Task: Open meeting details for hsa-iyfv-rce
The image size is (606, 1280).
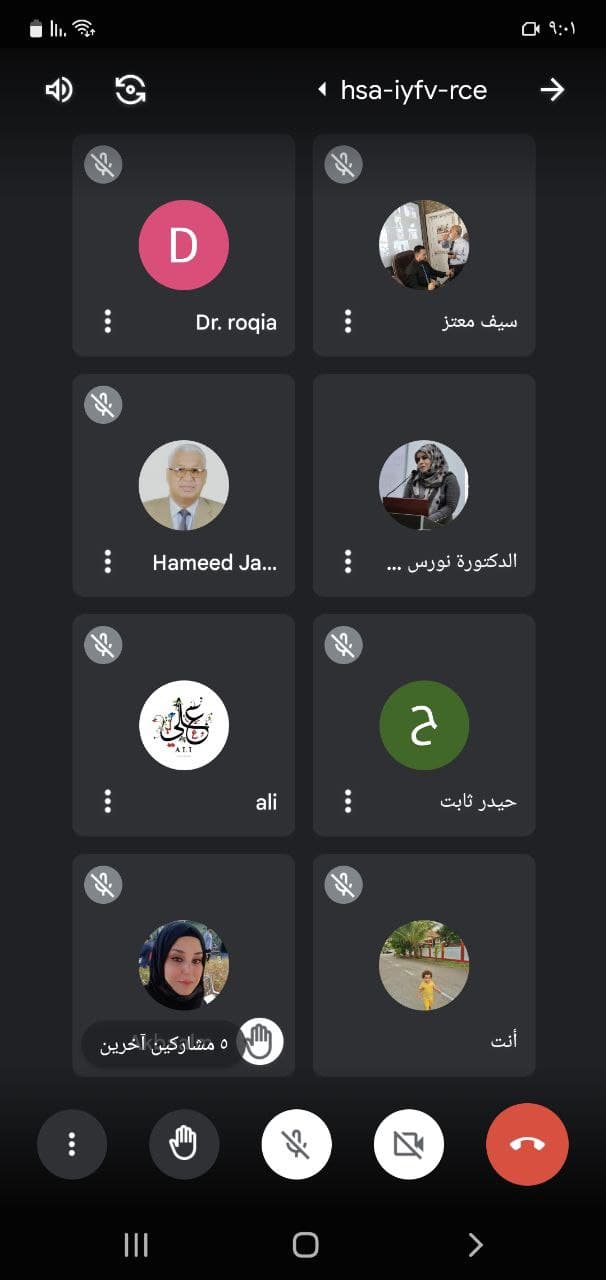Action: 404,90
